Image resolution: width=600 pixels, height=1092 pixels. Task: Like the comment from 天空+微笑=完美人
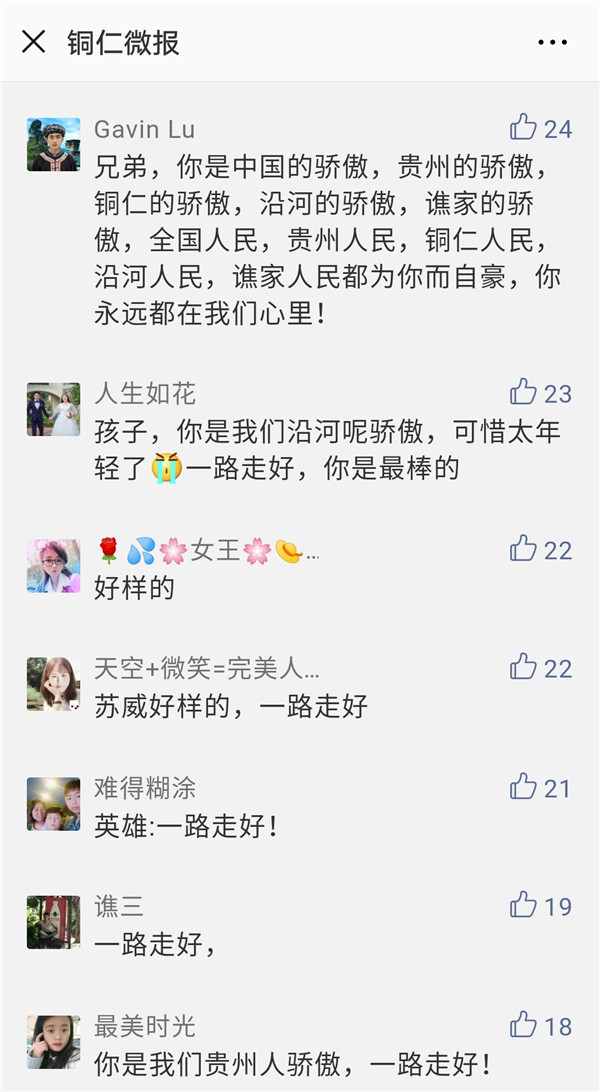[524, 667]
